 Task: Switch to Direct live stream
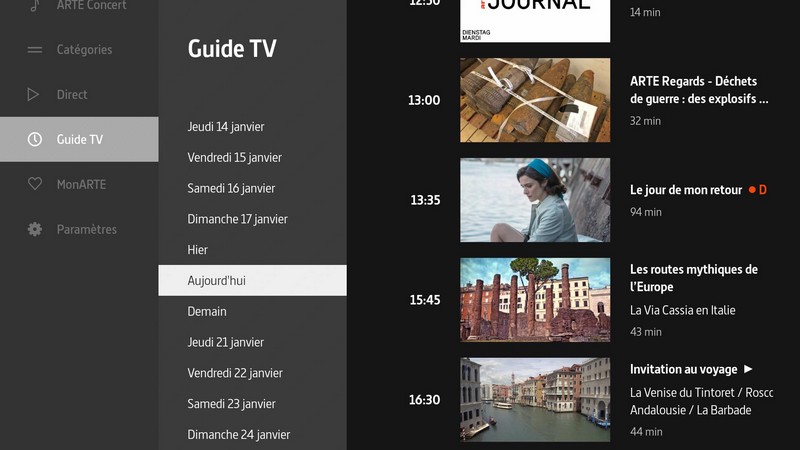coord(72,95)
